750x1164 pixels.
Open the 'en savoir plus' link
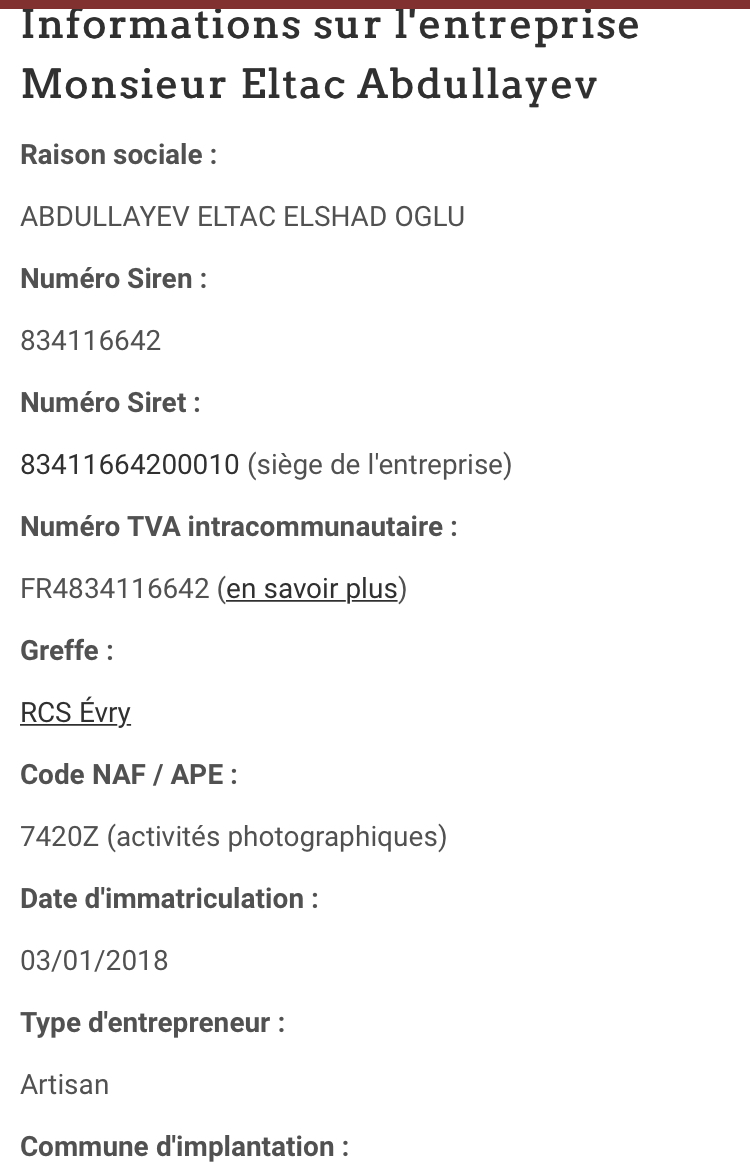pos(312,589)
